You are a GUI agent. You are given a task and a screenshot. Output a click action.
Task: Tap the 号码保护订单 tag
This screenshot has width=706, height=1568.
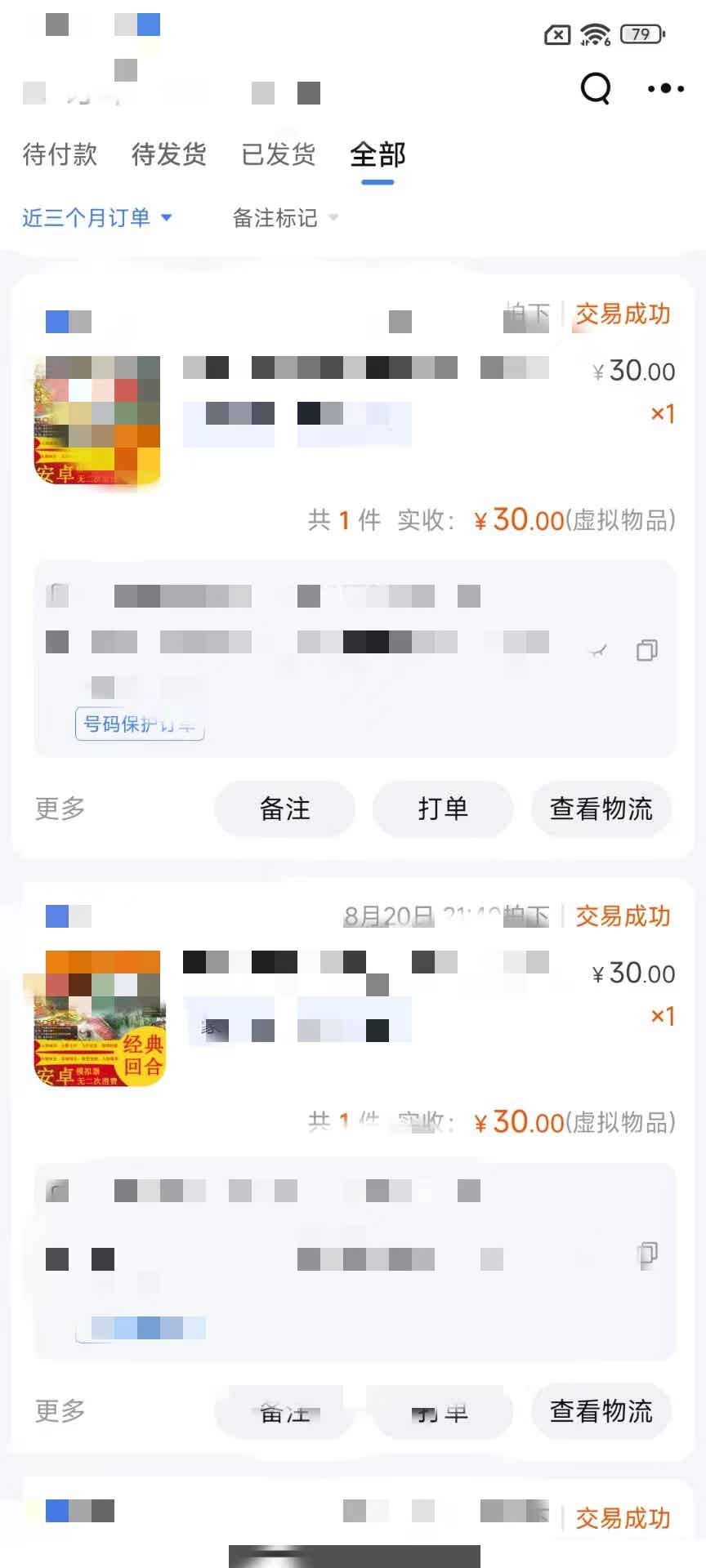pyautogui.click(x=139, y=724)
